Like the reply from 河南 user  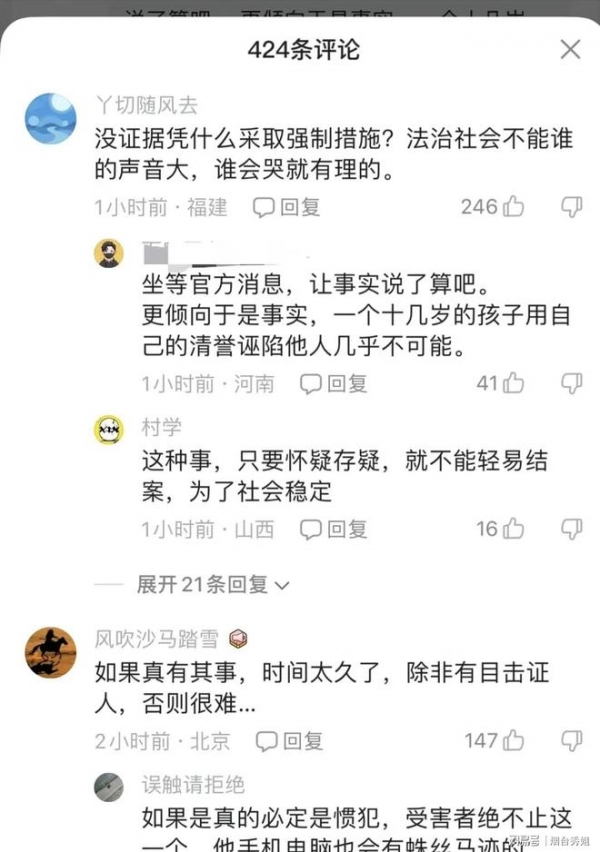click(x=513, y=383)
